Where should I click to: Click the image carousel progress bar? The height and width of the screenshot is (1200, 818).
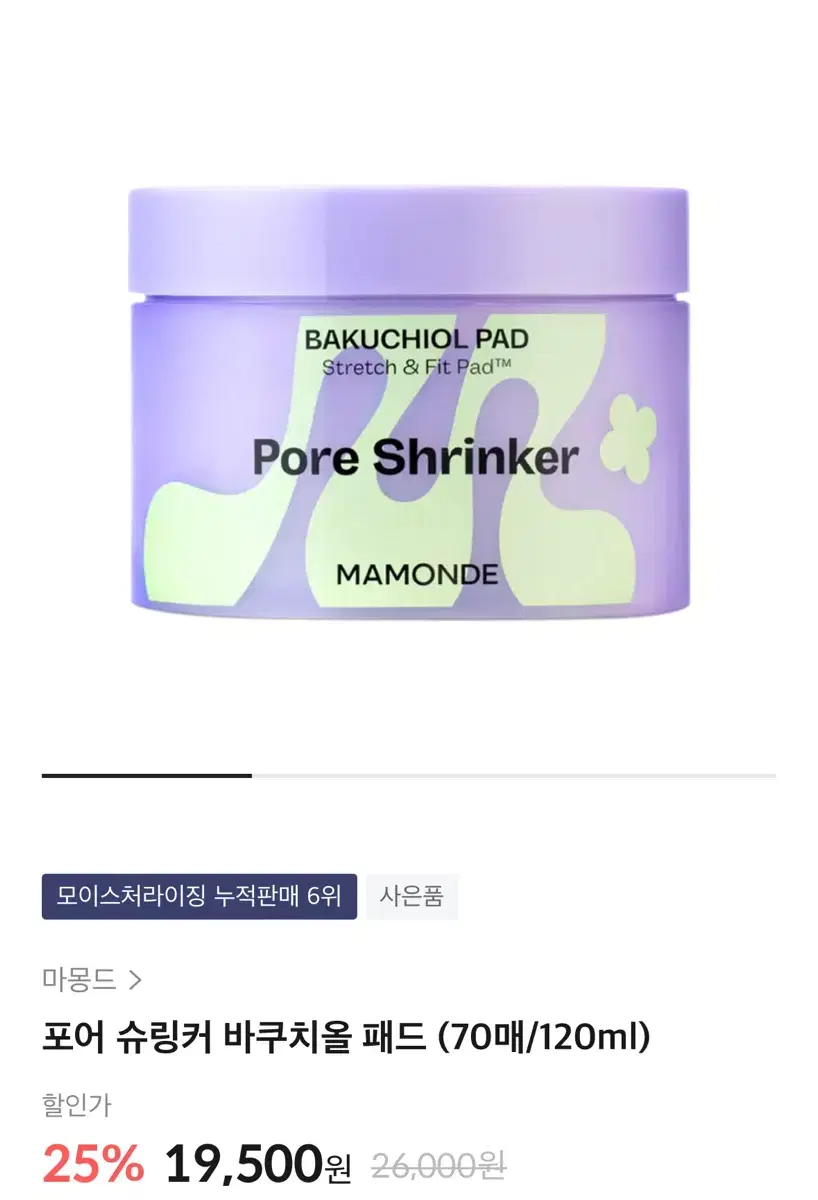[x=409, y=773]
